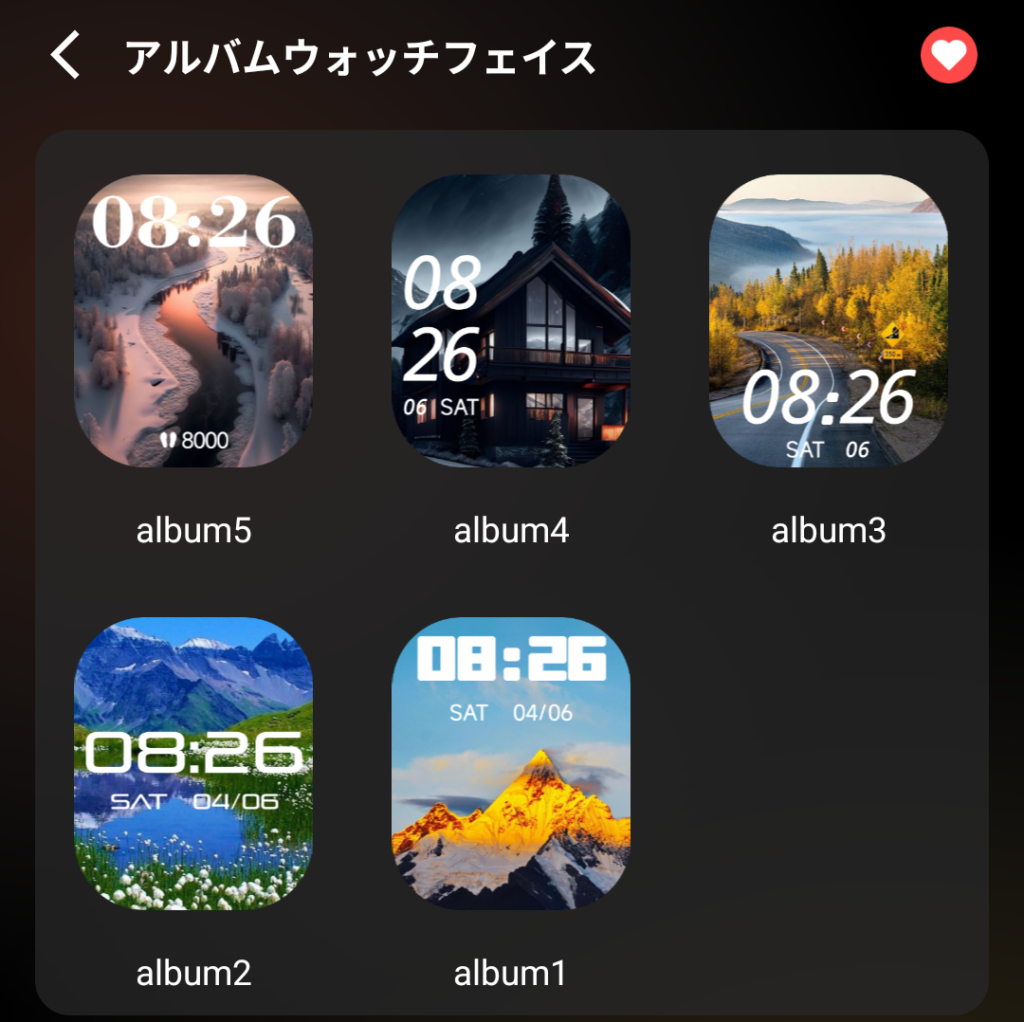Open the album4 cabin watch face
Screen dimensions: 1024x1022
(510, 321)
